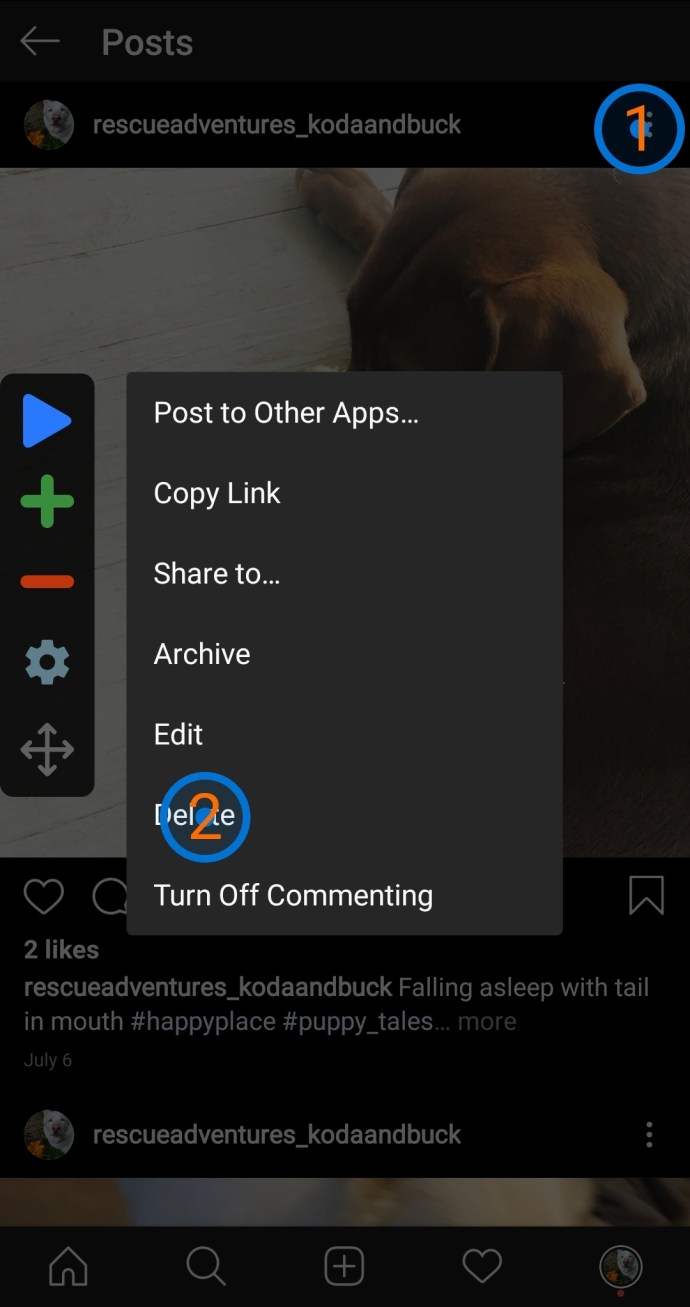Archive this post
The height and width of the screenshot is (1307, 690).
point(202,654)
